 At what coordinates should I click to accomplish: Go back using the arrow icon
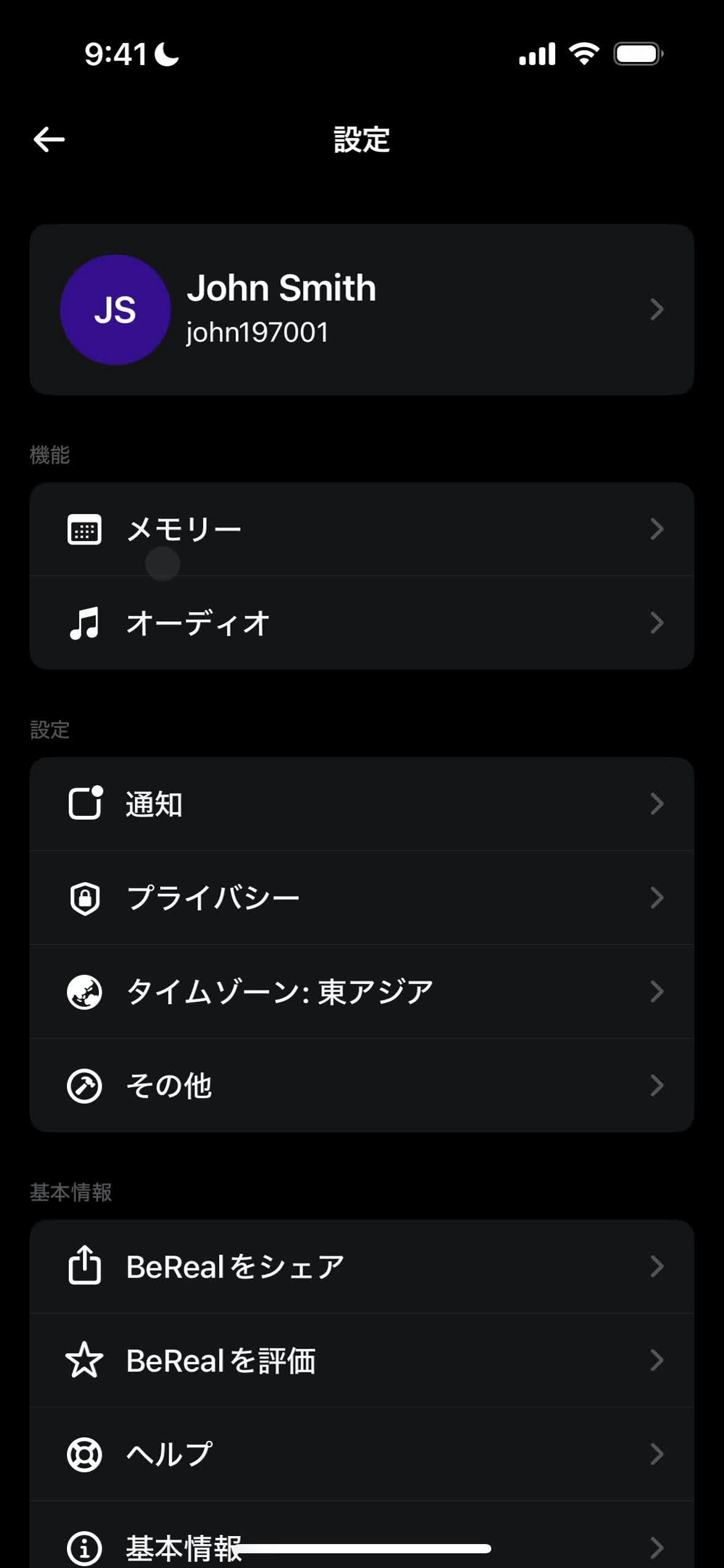pyautogui.click(x=49, y=139)
